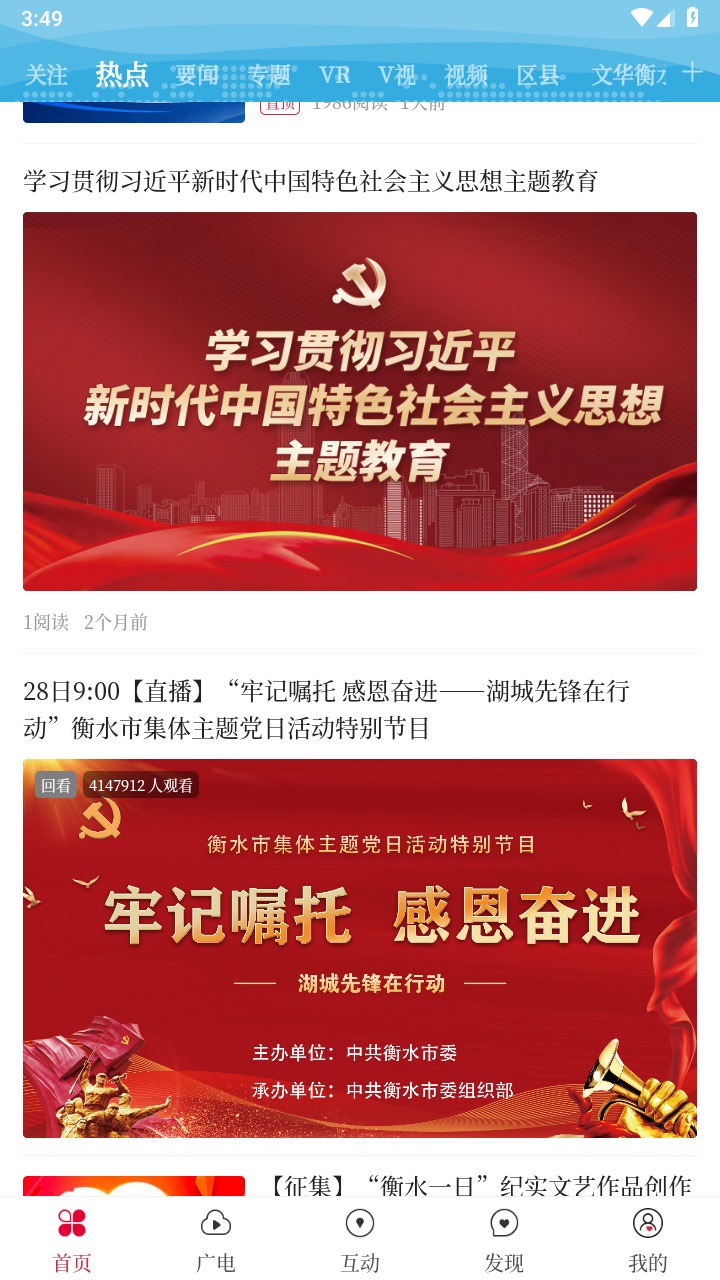Select the 要闻 top tab

[x=197, y=75]
